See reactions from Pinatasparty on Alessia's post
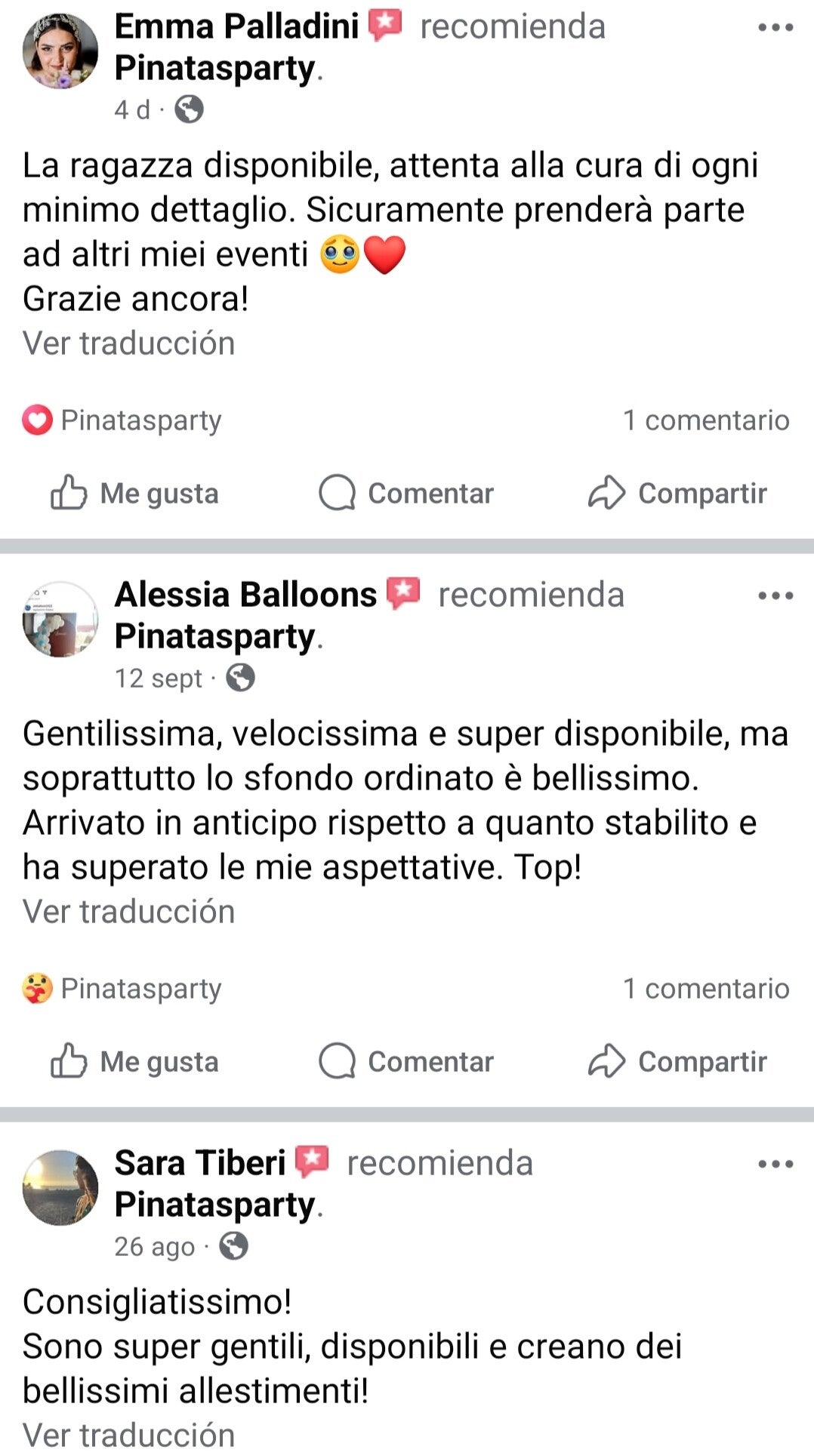Screen dimensions: 814x1456 point(122,989)
